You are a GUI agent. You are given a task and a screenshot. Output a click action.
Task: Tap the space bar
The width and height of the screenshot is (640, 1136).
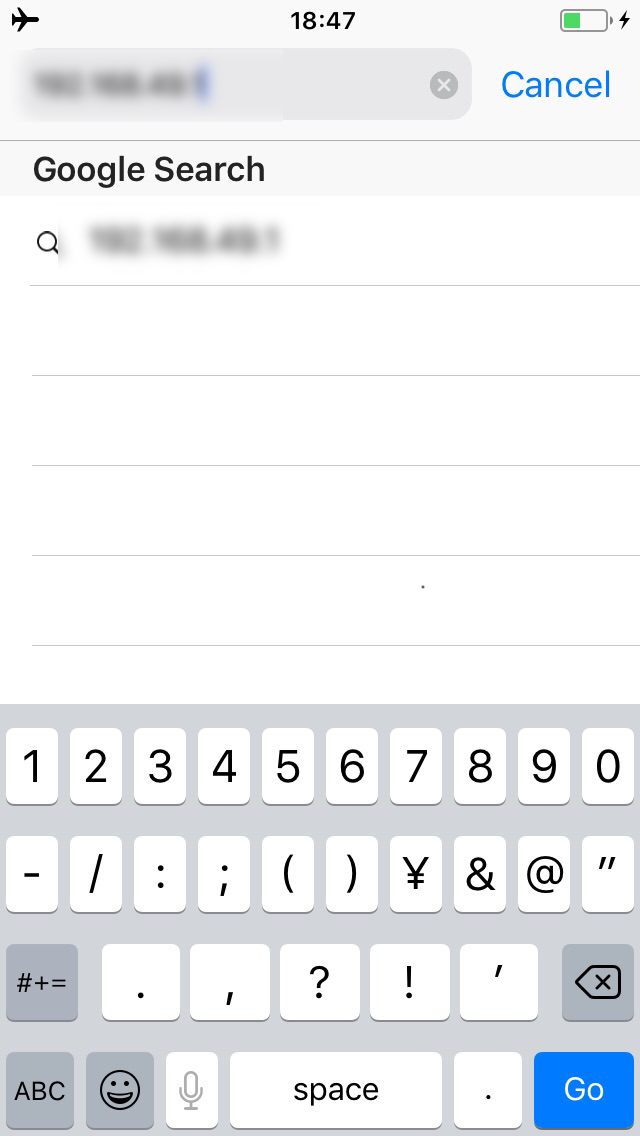(x=336, y=1090)
